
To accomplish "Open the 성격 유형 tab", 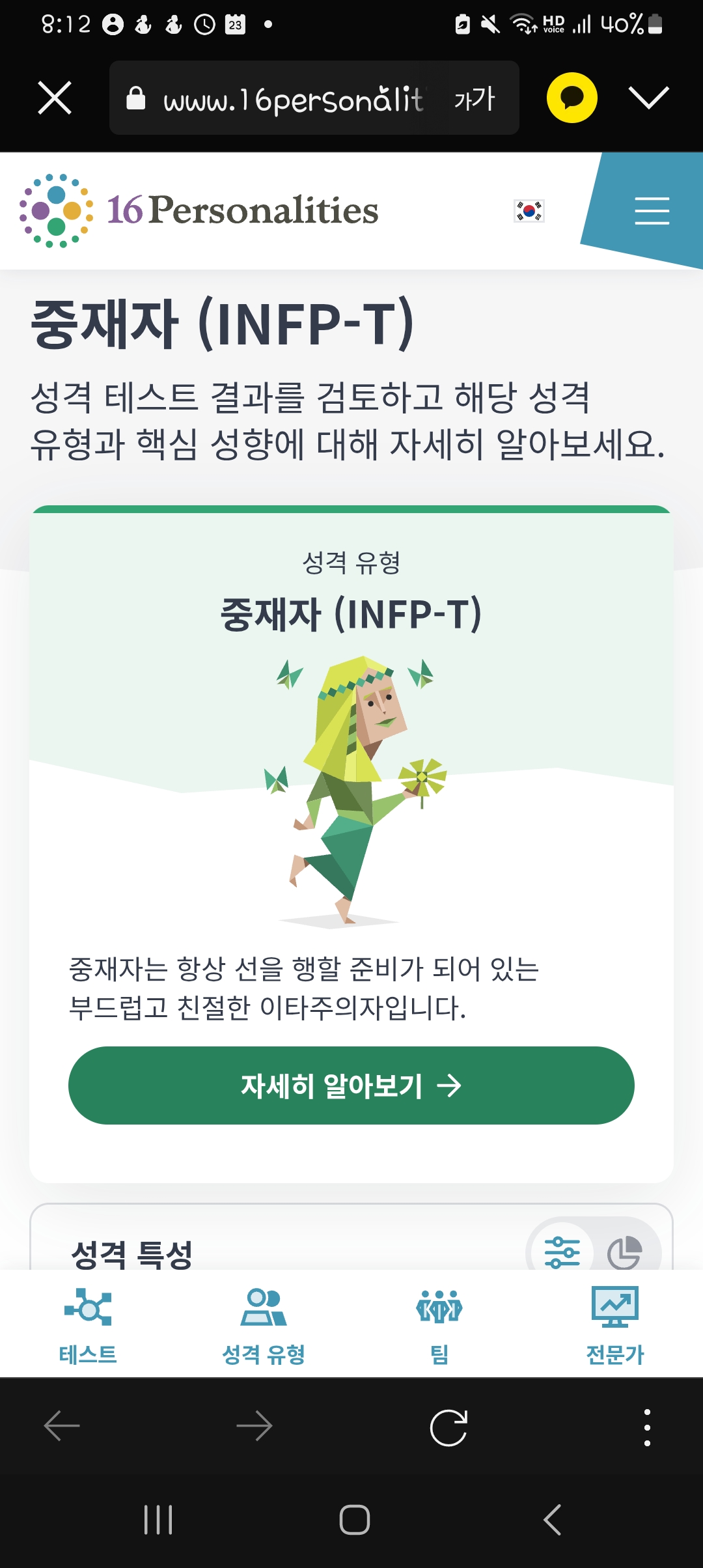I will [x=264, y=1325].
